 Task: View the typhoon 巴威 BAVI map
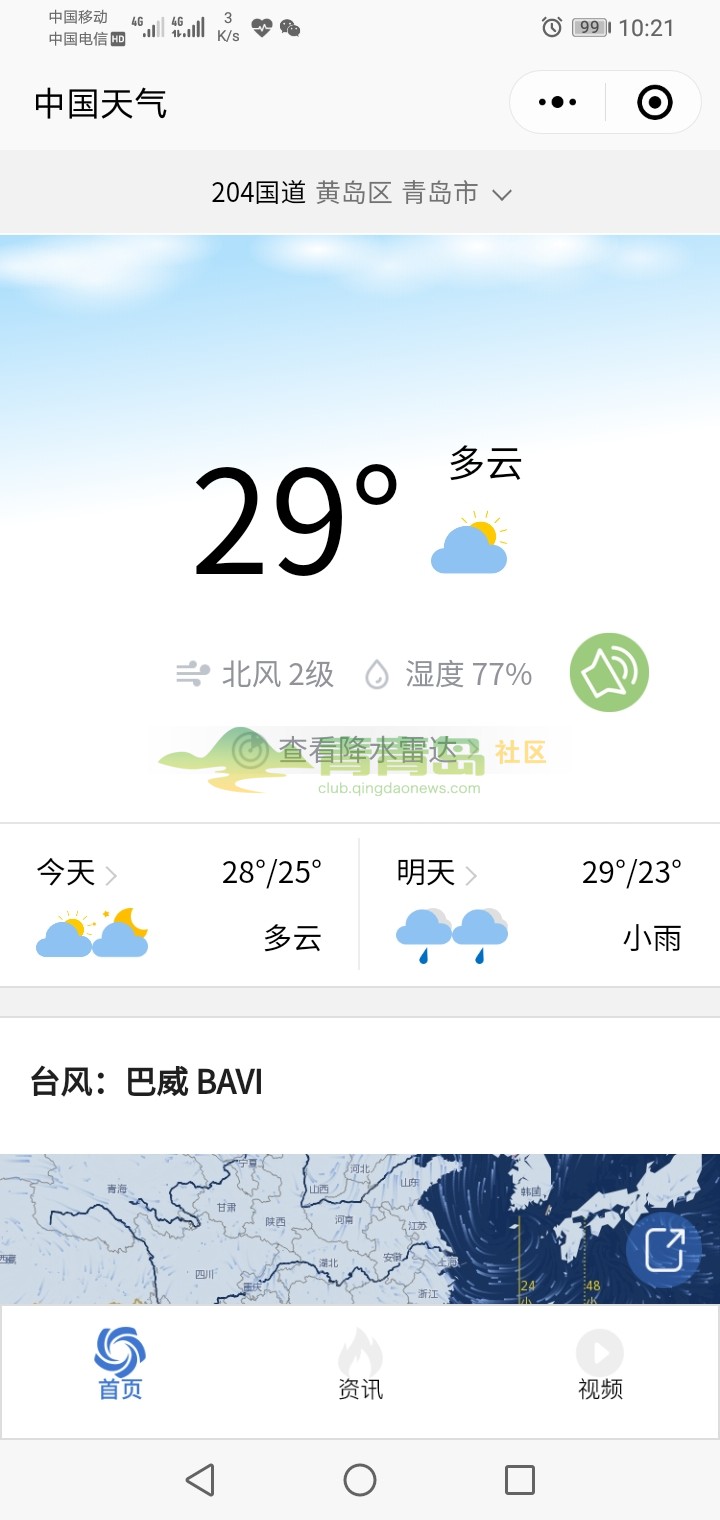pos(300,1230)
